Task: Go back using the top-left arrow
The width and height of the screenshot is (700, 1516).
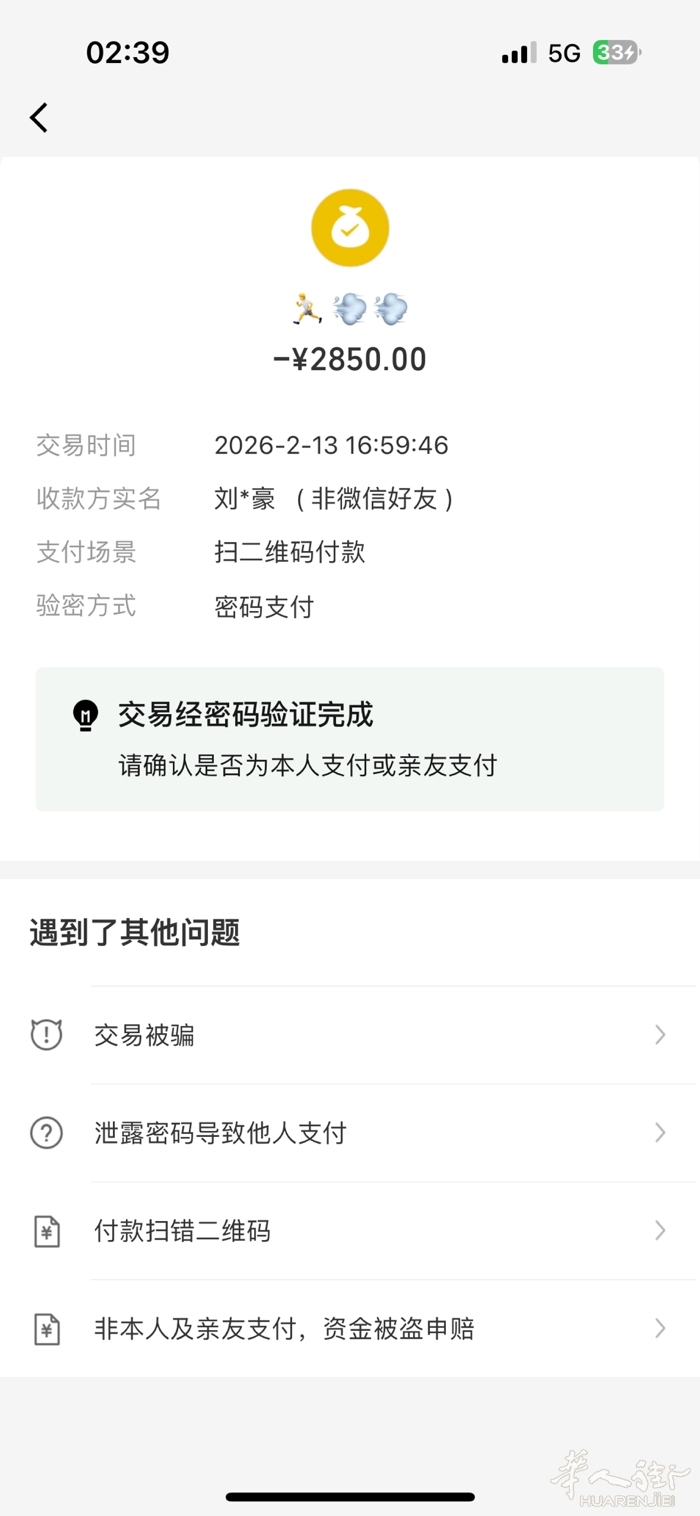Action: 39,118
